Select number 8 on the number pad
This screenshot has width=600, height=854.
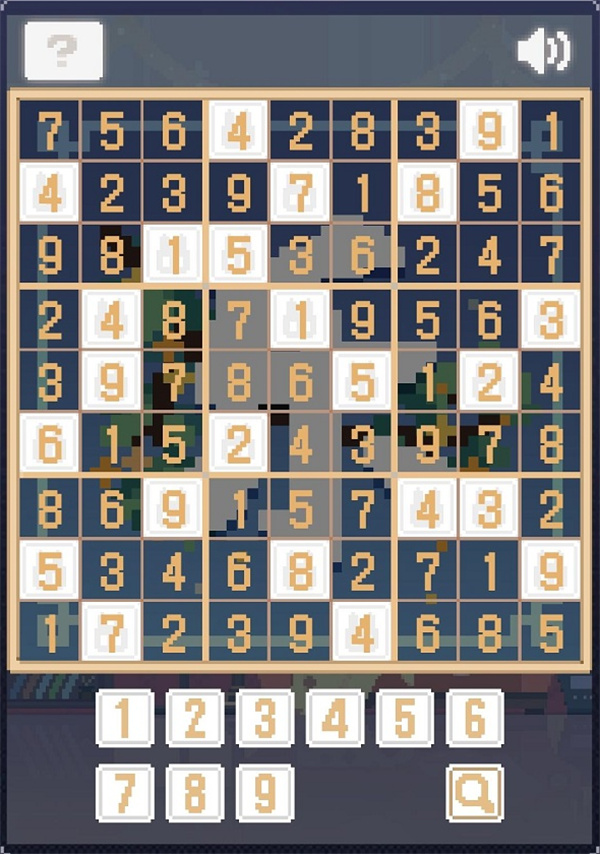[x=195, y=793]
